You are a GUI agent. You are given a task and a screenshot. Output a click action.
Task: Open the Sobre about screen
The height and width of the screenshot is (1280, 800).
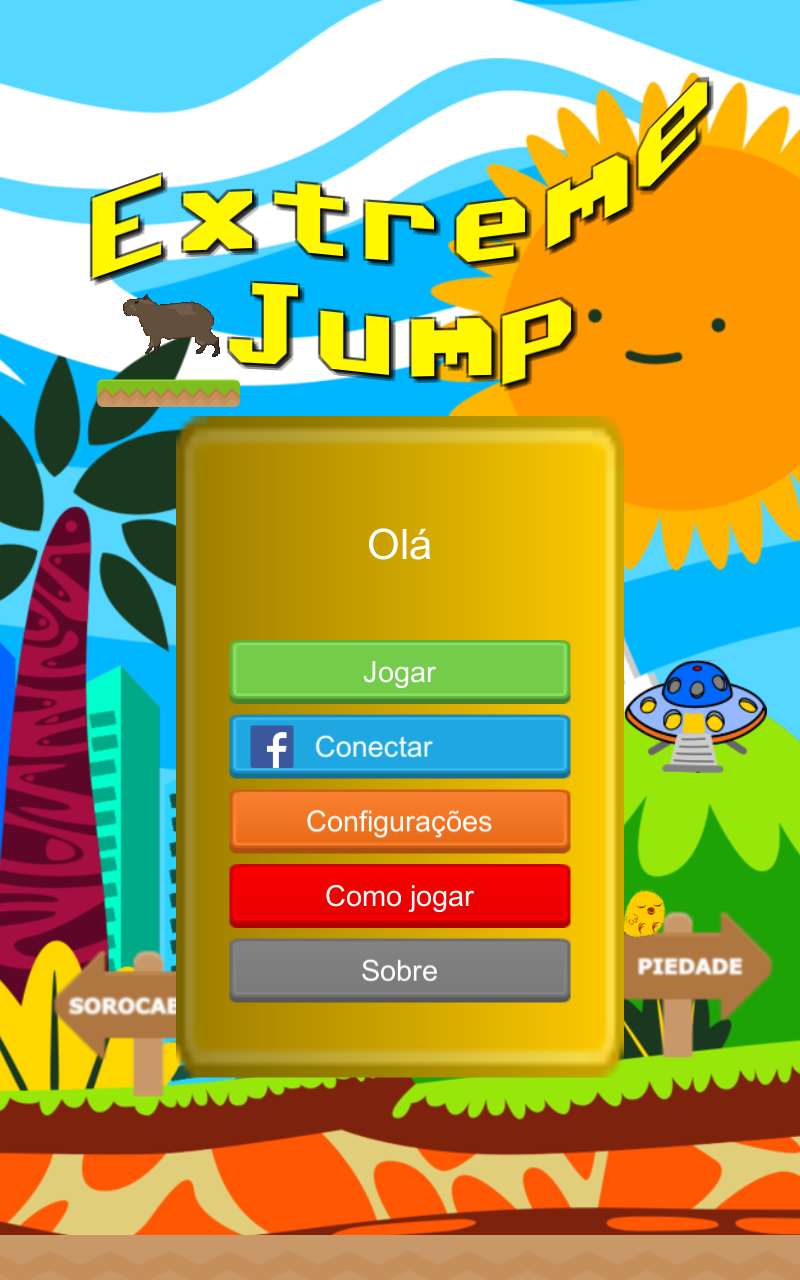click(x=400, y=971)
